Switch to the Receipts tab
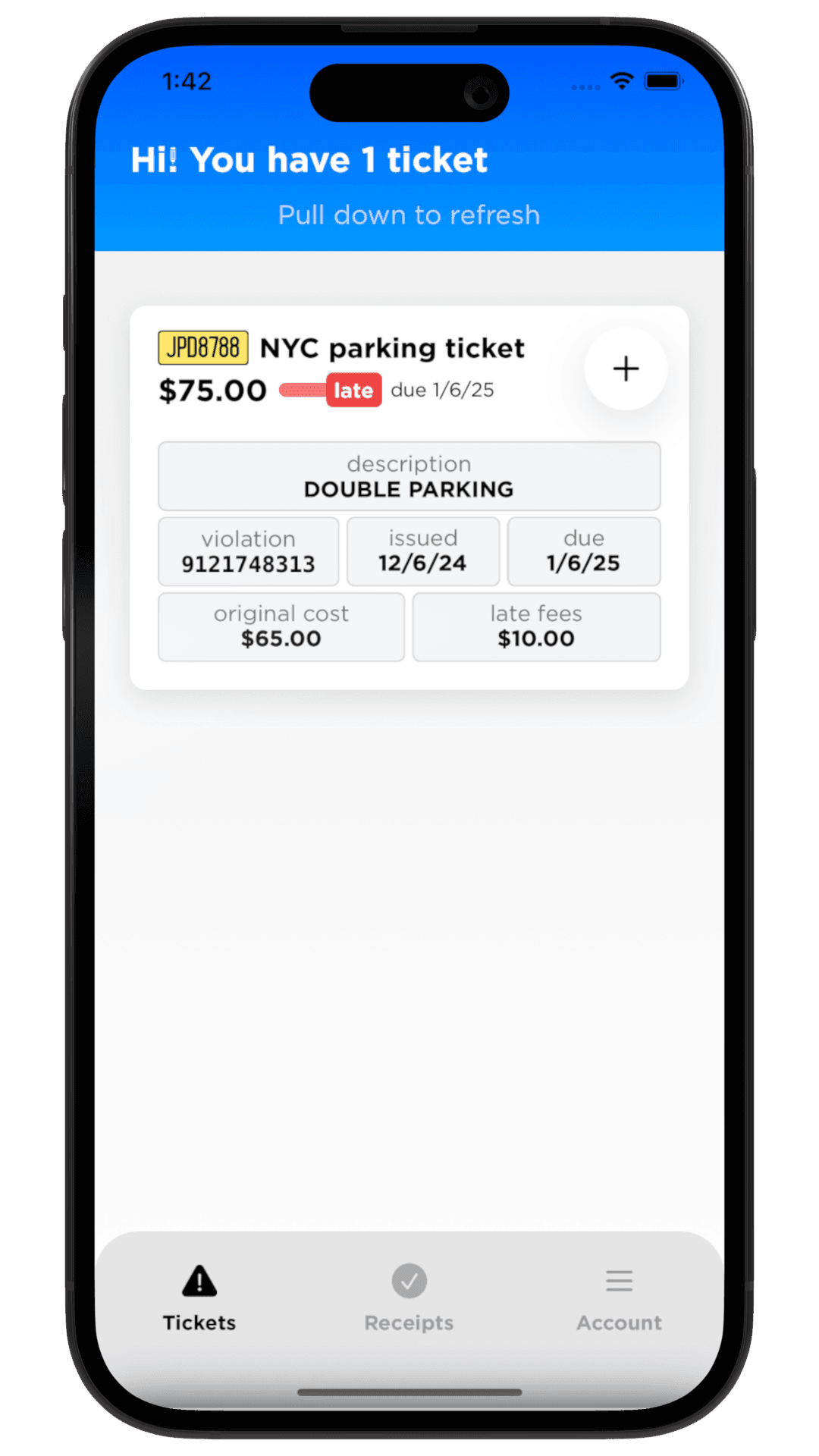This screenshot has width=819, height=1456. coord(409,1298)
